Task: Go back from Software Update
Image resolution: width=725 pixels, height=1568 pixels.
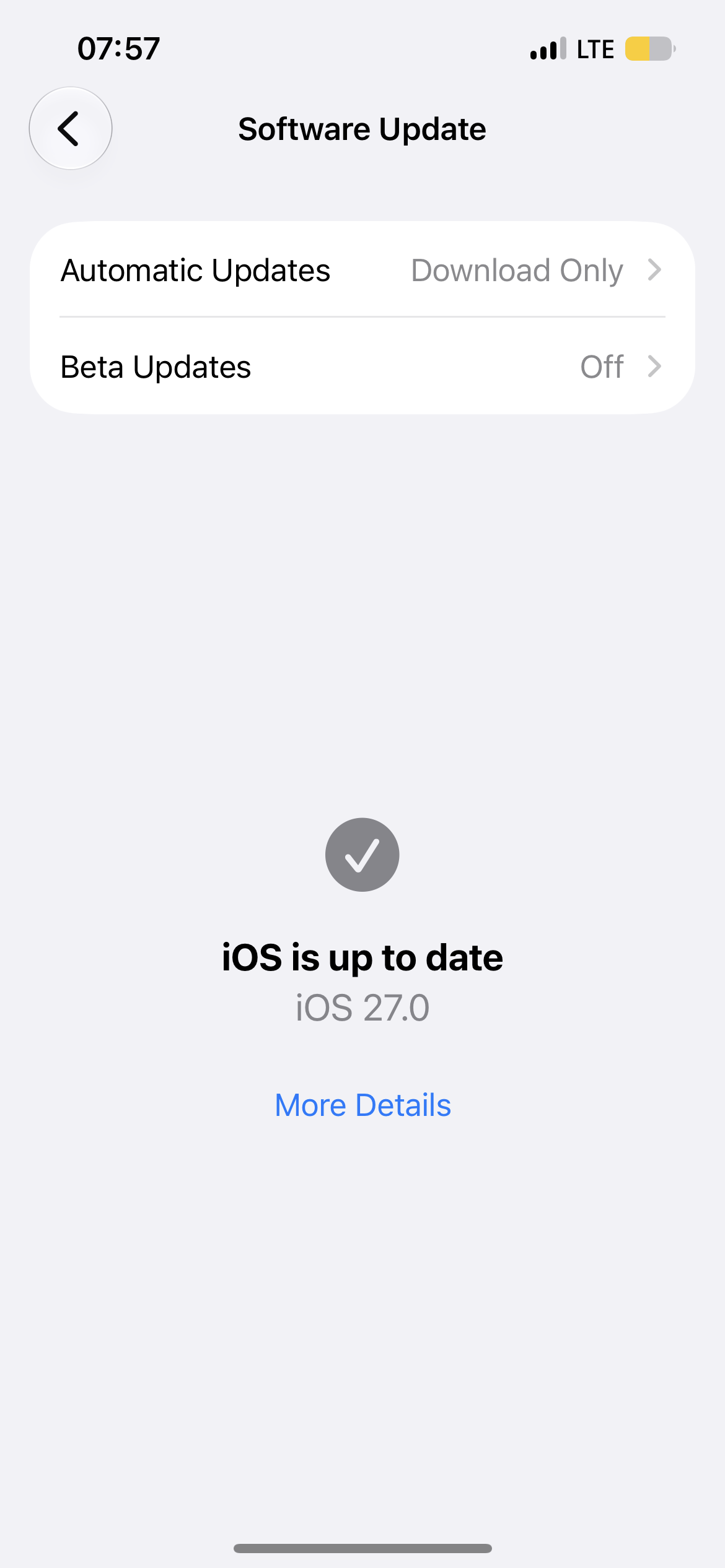Action: pyautogui.click(x=71, y=128)
